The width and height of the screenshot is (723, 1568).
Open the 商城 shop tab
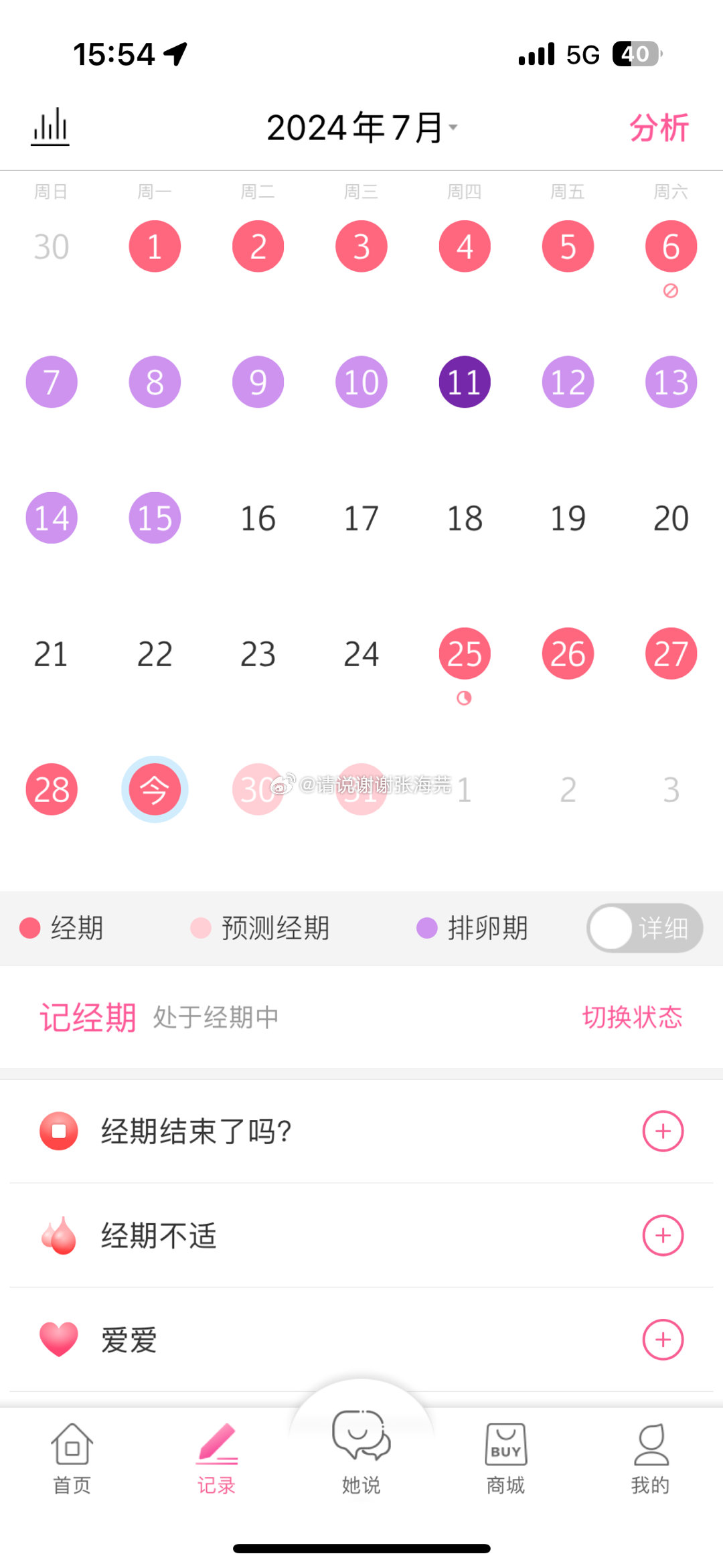pos(506,1460)
